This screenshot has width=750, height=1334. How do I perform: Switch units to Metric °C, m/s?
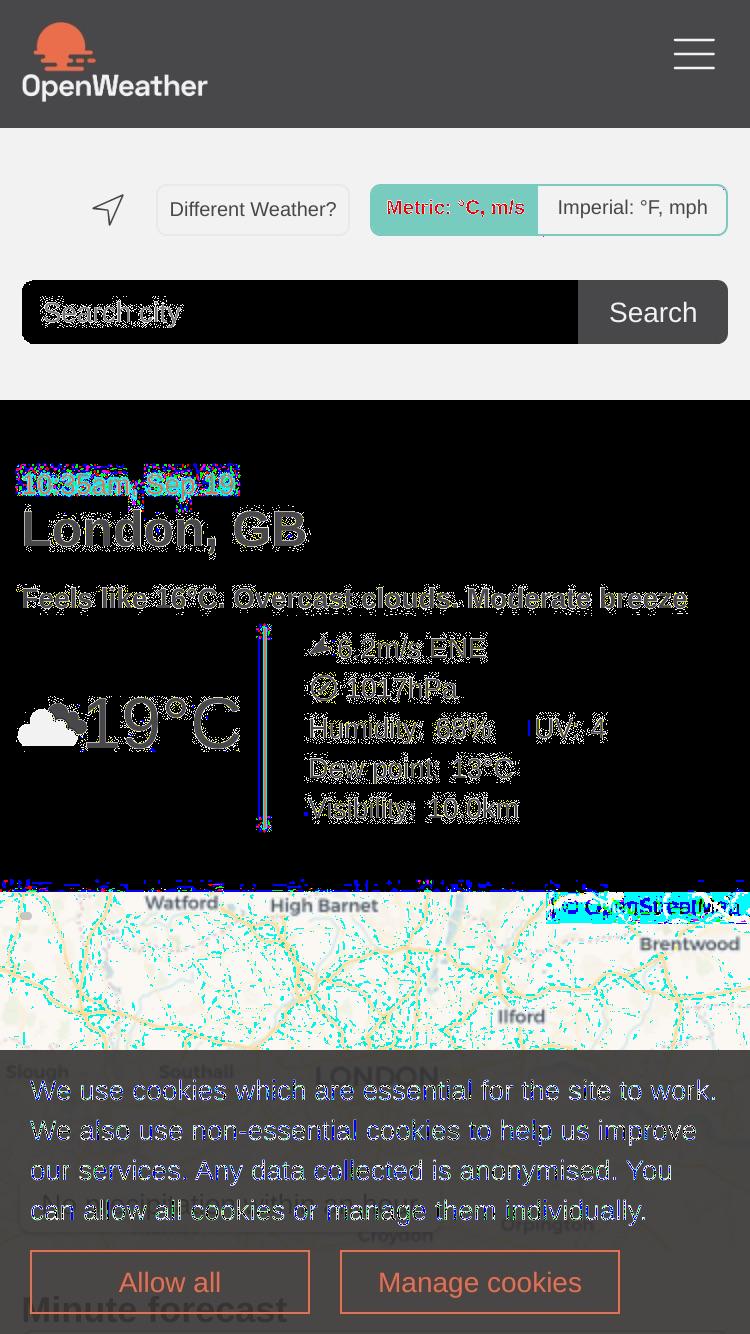[x=455, y=209]
